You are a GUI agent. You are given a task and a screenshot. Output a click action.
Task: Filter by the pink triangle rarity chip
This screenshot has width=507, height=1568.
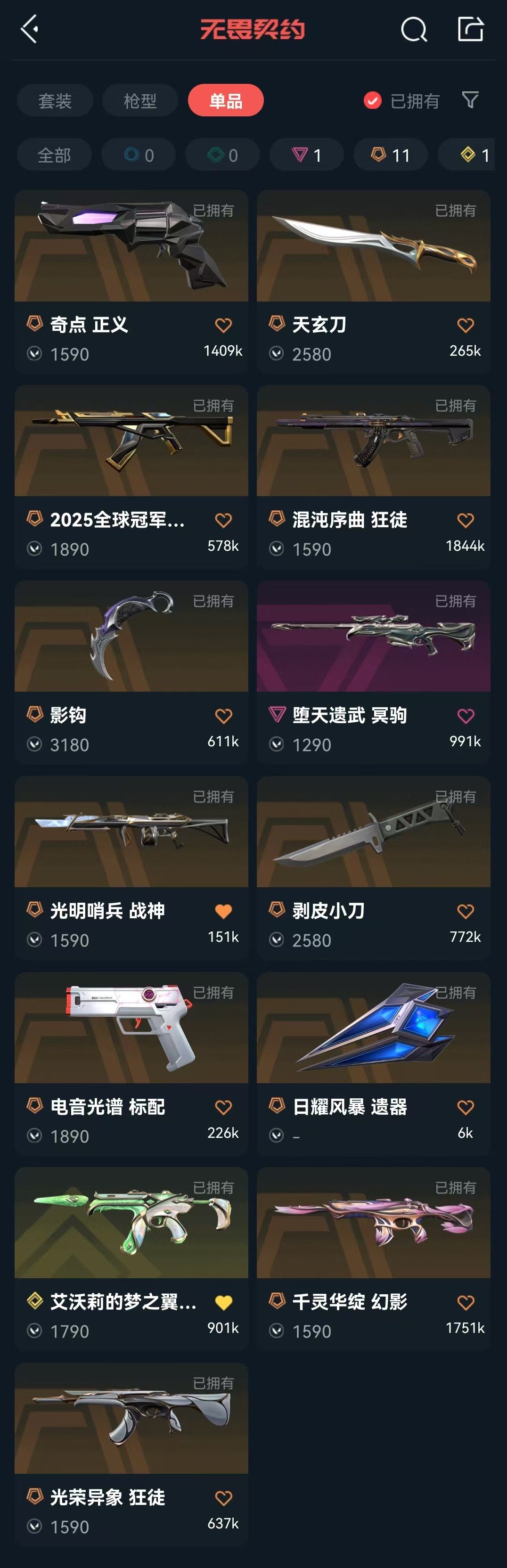[x=307, y=155]
